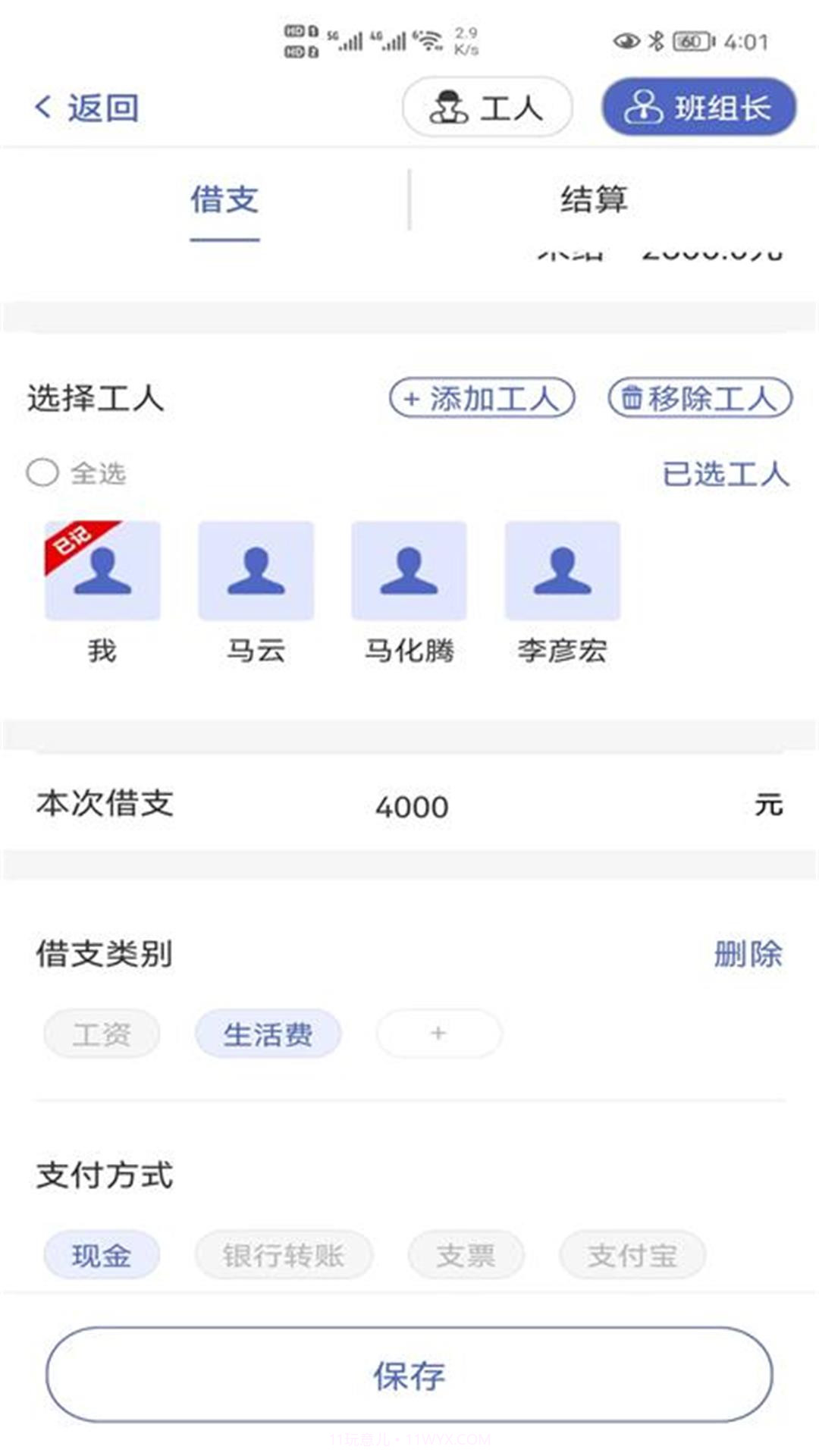
Task: Click 删除 to delete the category
Action: click(x=747, y=955)
